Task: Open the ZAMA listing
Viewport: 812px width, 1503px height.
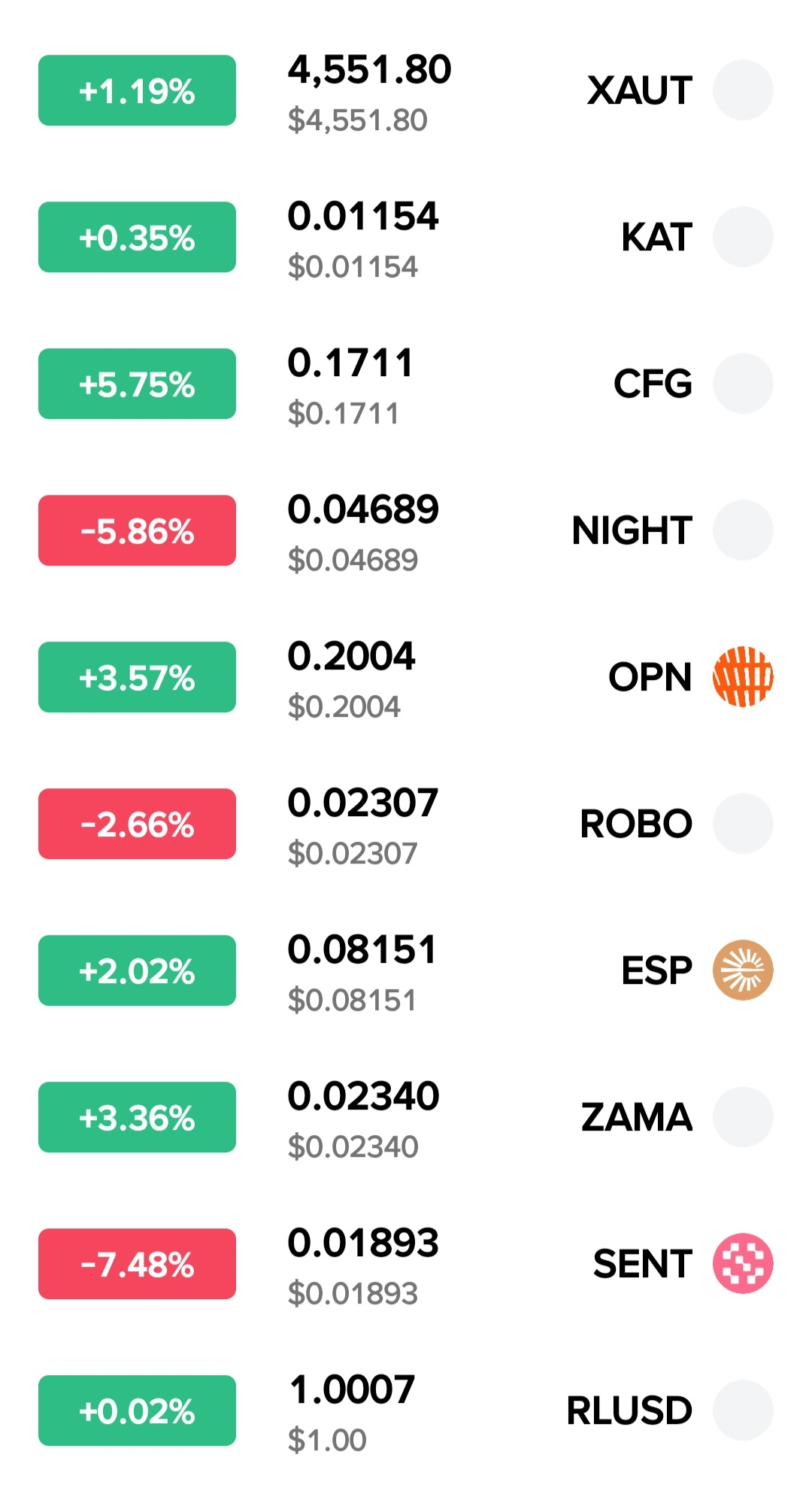Action: click(x=636, y=1117)
